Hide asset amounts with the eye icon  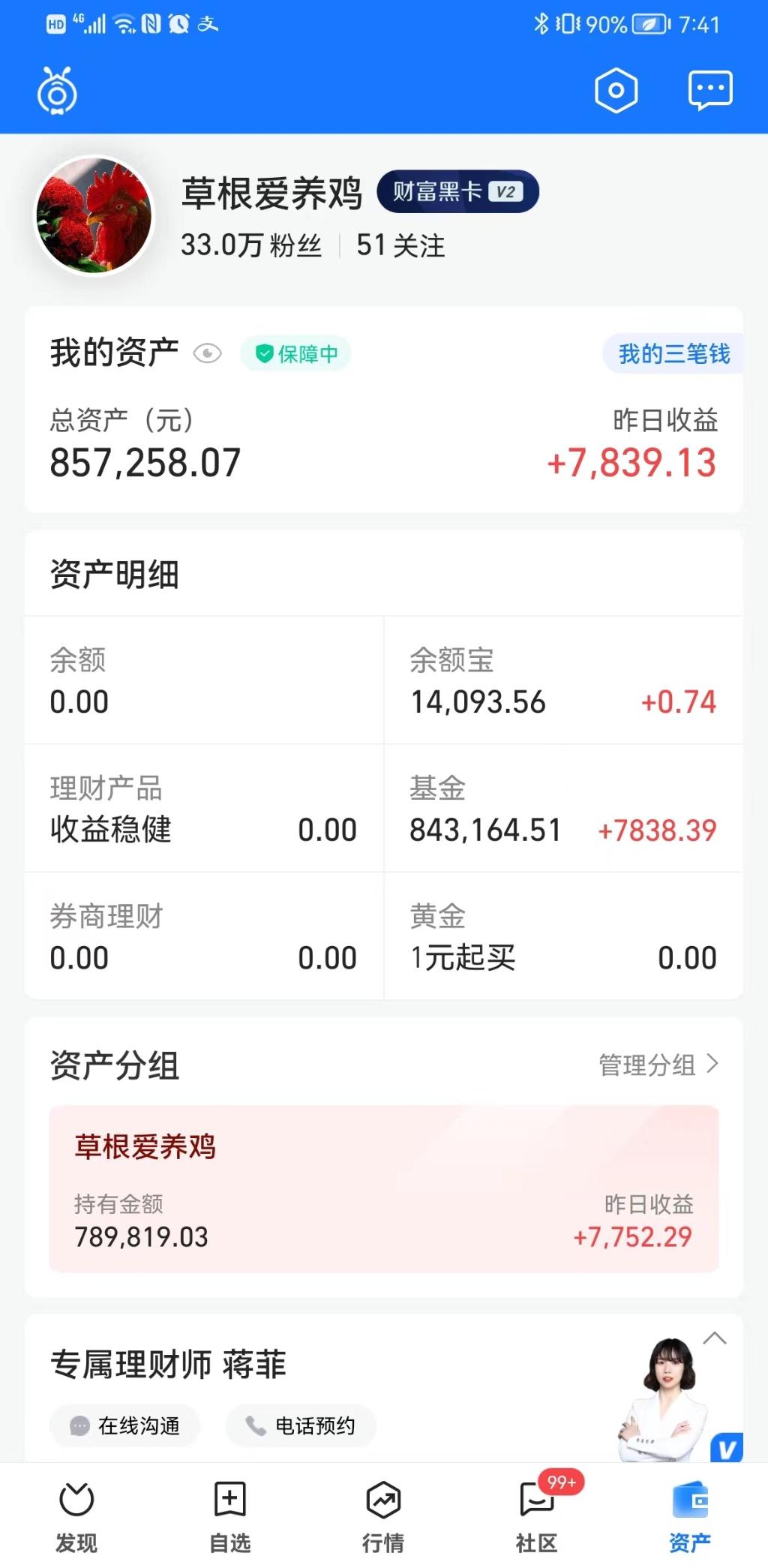click(x=208, y=353)
